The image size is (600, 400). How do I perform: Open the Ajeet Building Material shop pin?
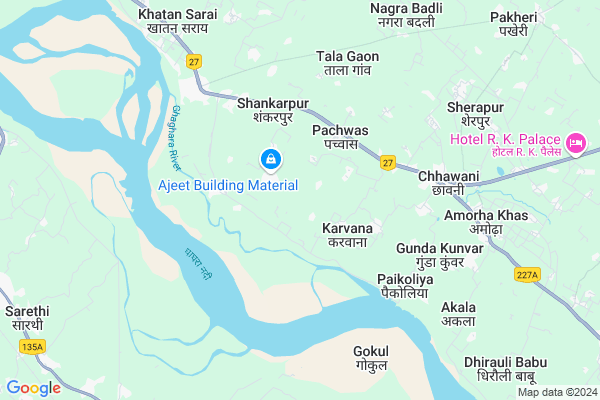coord(270,158)
